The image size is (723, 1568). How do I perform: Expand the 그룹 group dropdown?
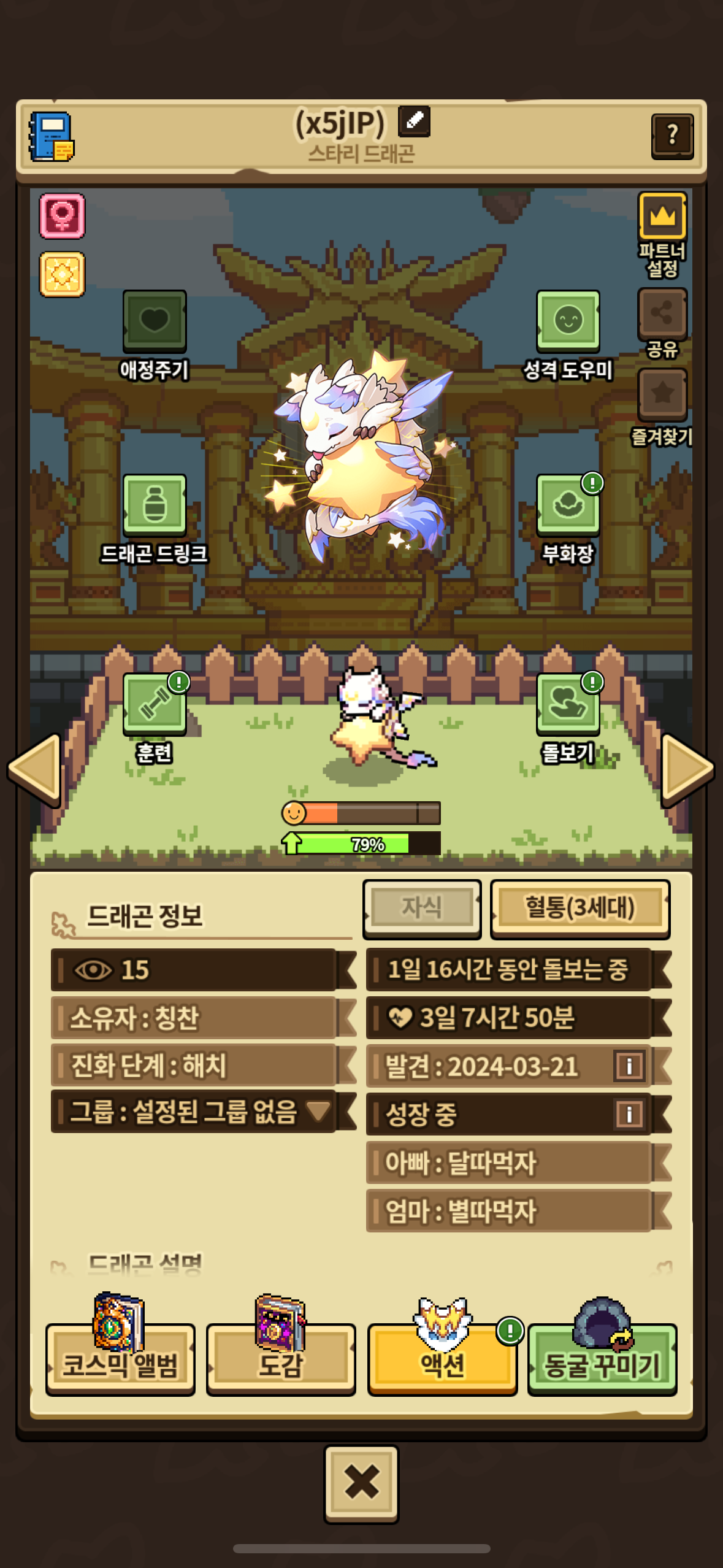tap(319, 1110)
